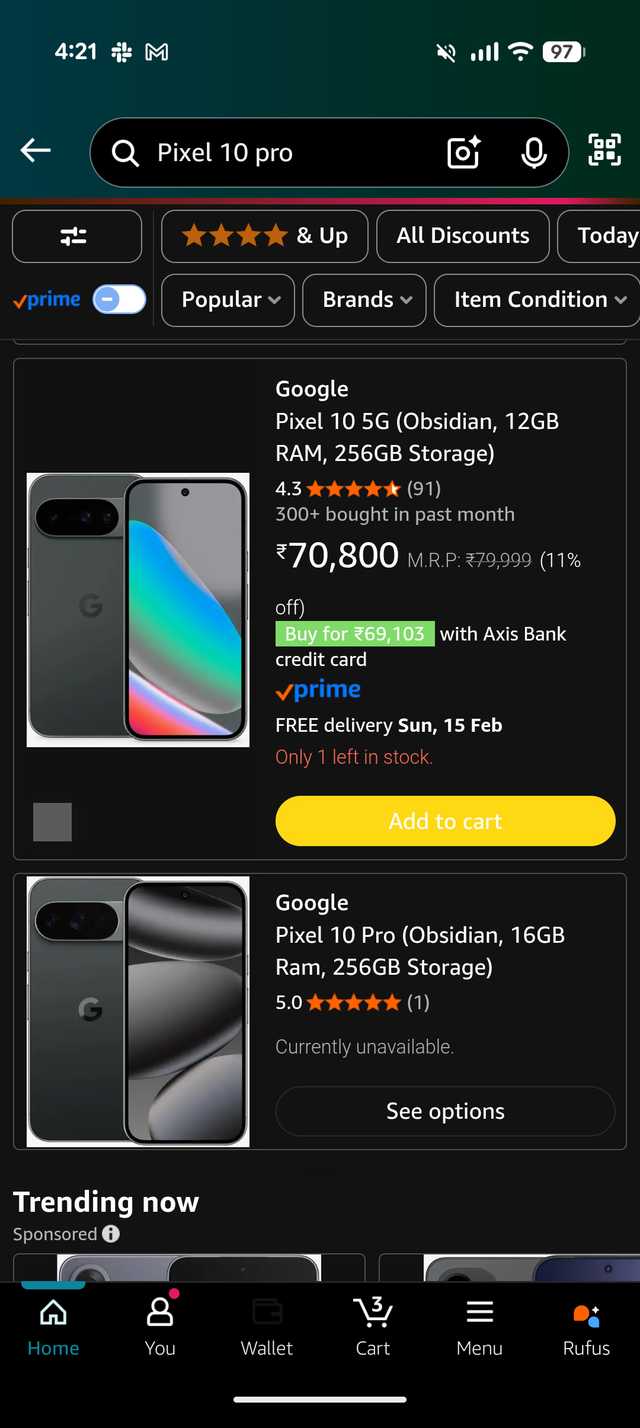This screenshot has width=640, height=1428.
Task: Expand the Popular dropdown
Action: coord(228,300)
